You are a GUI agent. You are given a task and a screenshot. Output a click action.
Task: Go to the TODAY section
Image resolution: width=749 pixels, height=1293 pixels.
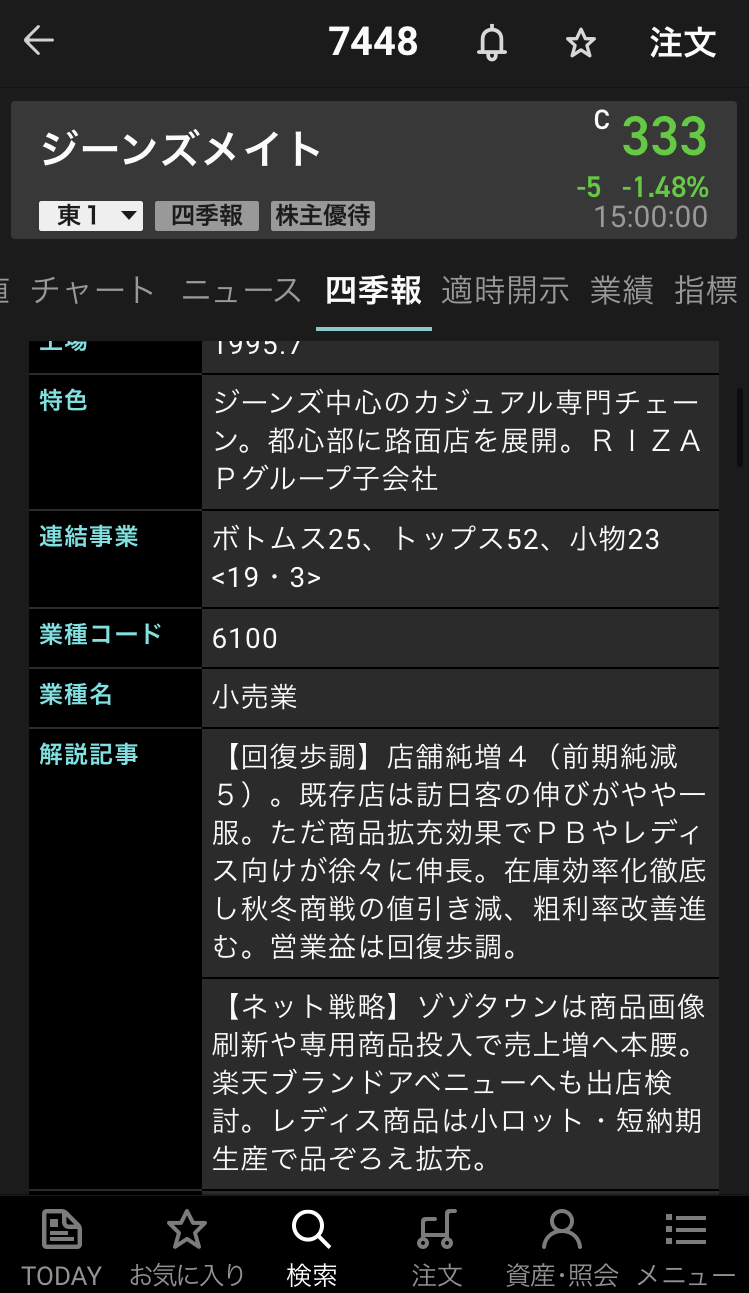(62, 1246)
